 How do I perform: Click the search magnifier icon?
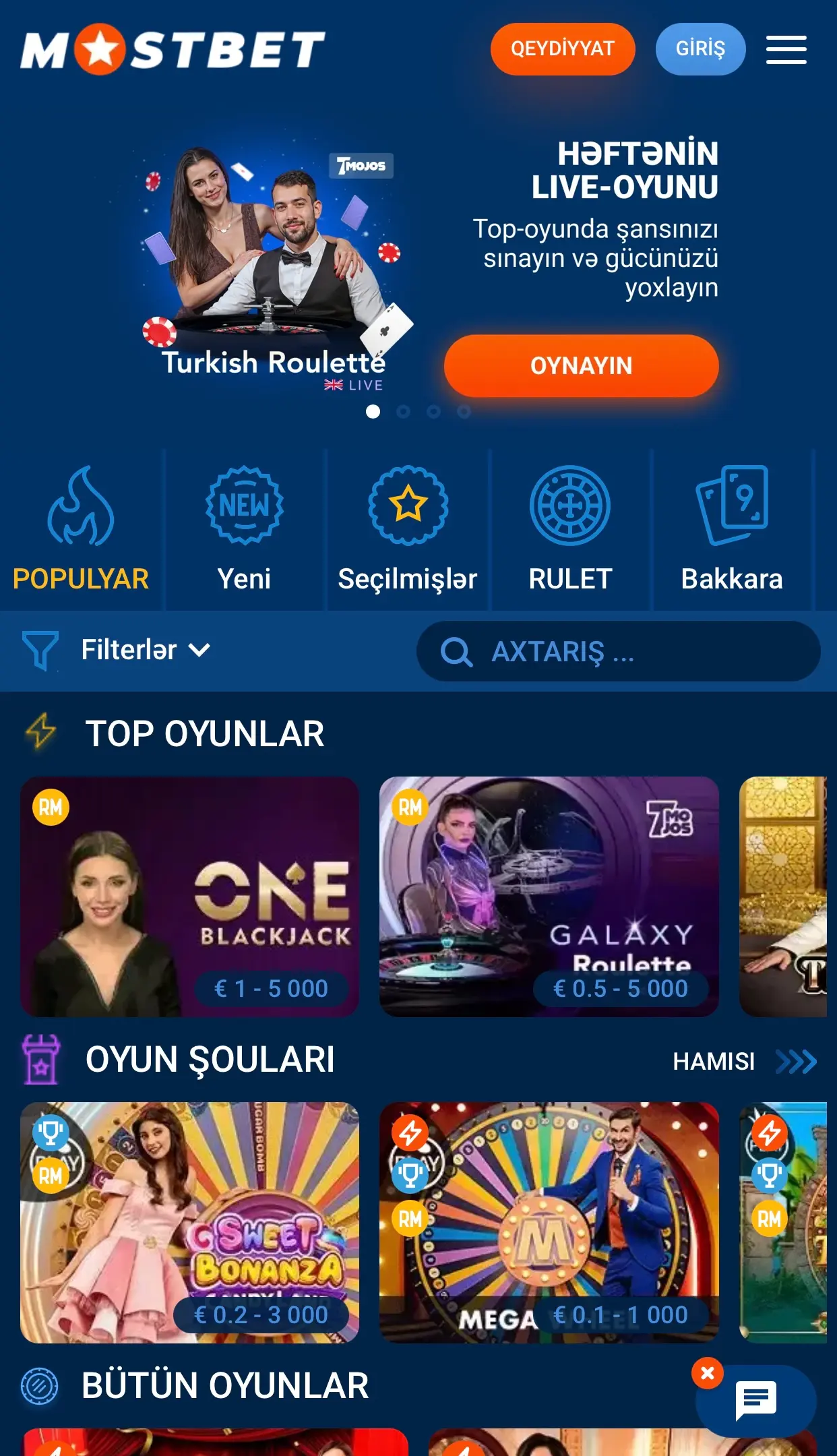coord(459,651)
